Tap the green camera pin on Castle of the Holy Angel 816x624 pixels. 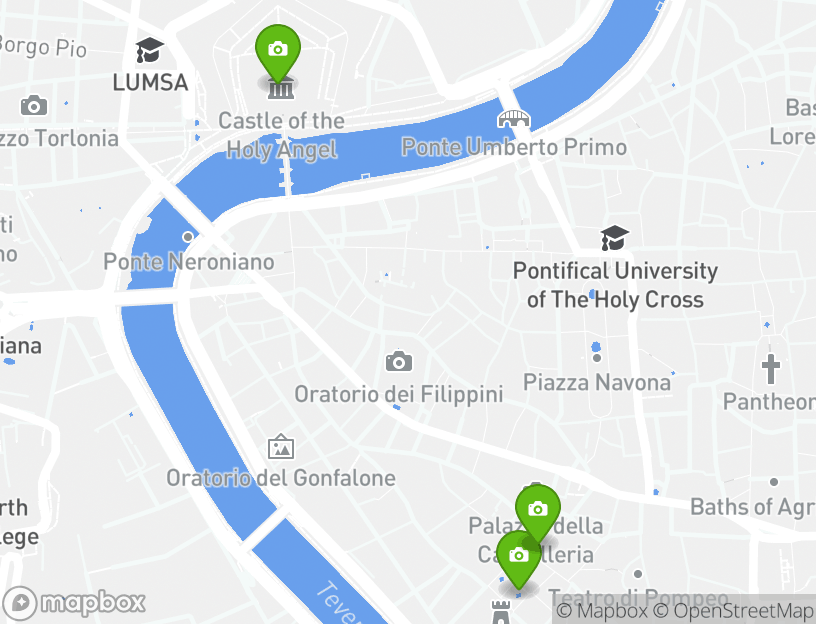pyautogui.click(x=277, y=50)
